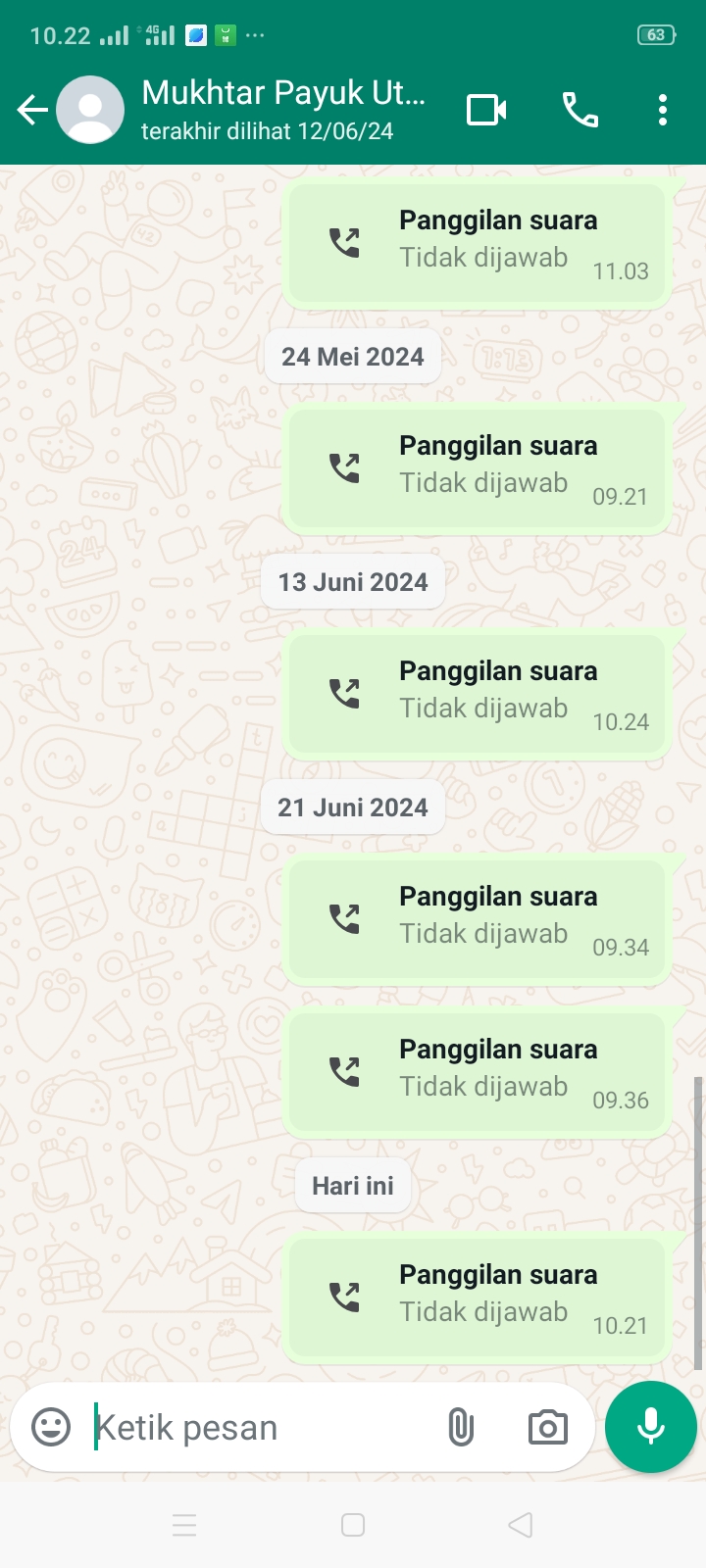Tap the 09.36 unanswered call entry
Image resolution: width=706 pixels, height=1568 pixels.
[478, 1072]
